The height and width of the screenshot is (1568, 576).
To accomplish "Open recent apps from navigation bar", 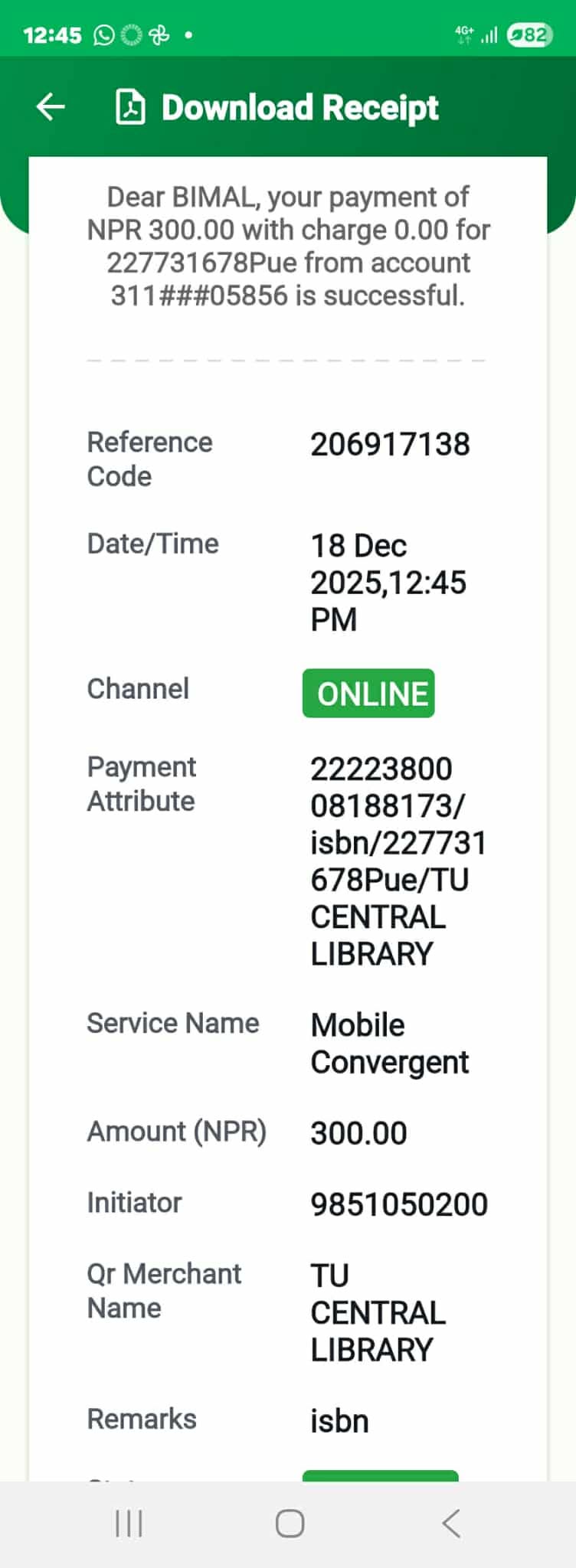I will [x=129, y=1524].
